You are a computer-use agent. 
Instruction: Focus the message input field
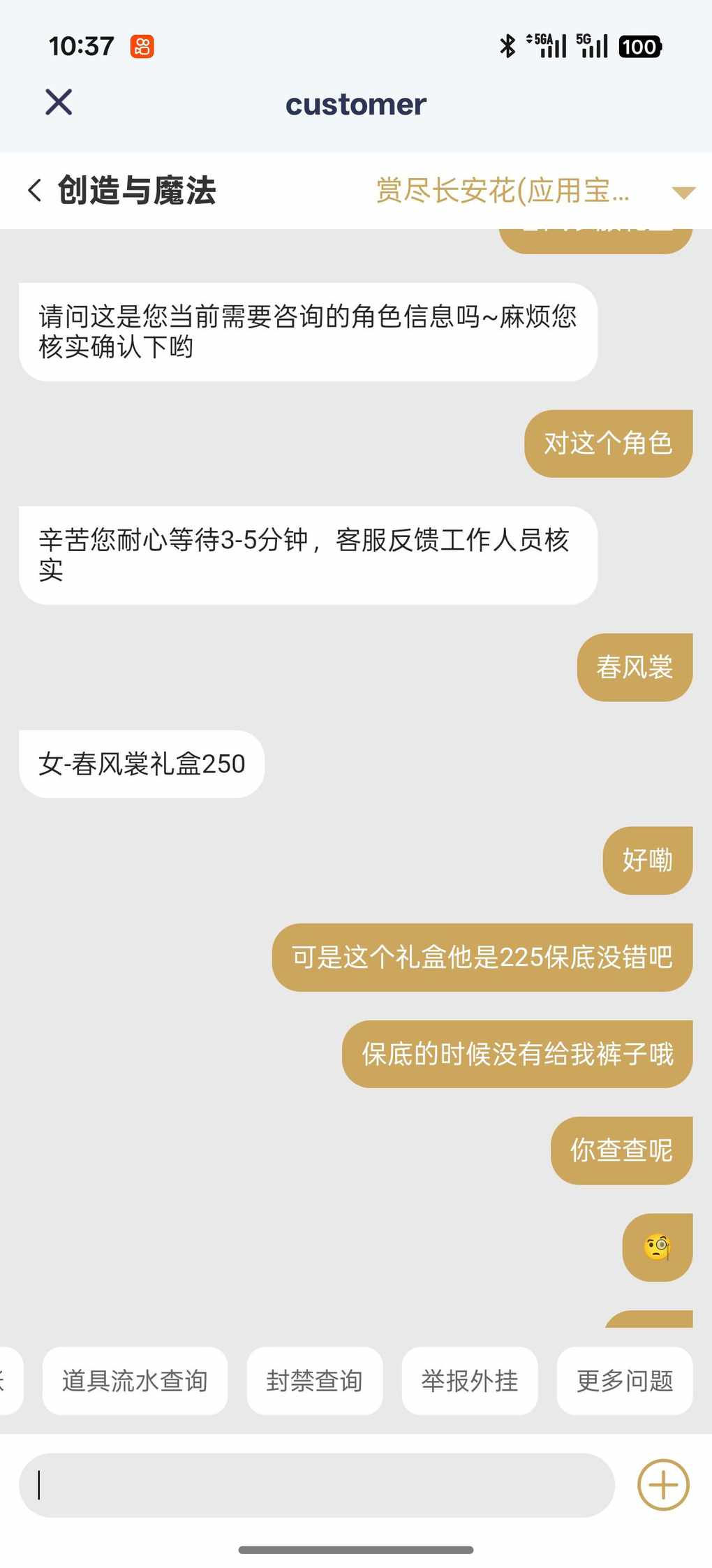click(316, 1485)
